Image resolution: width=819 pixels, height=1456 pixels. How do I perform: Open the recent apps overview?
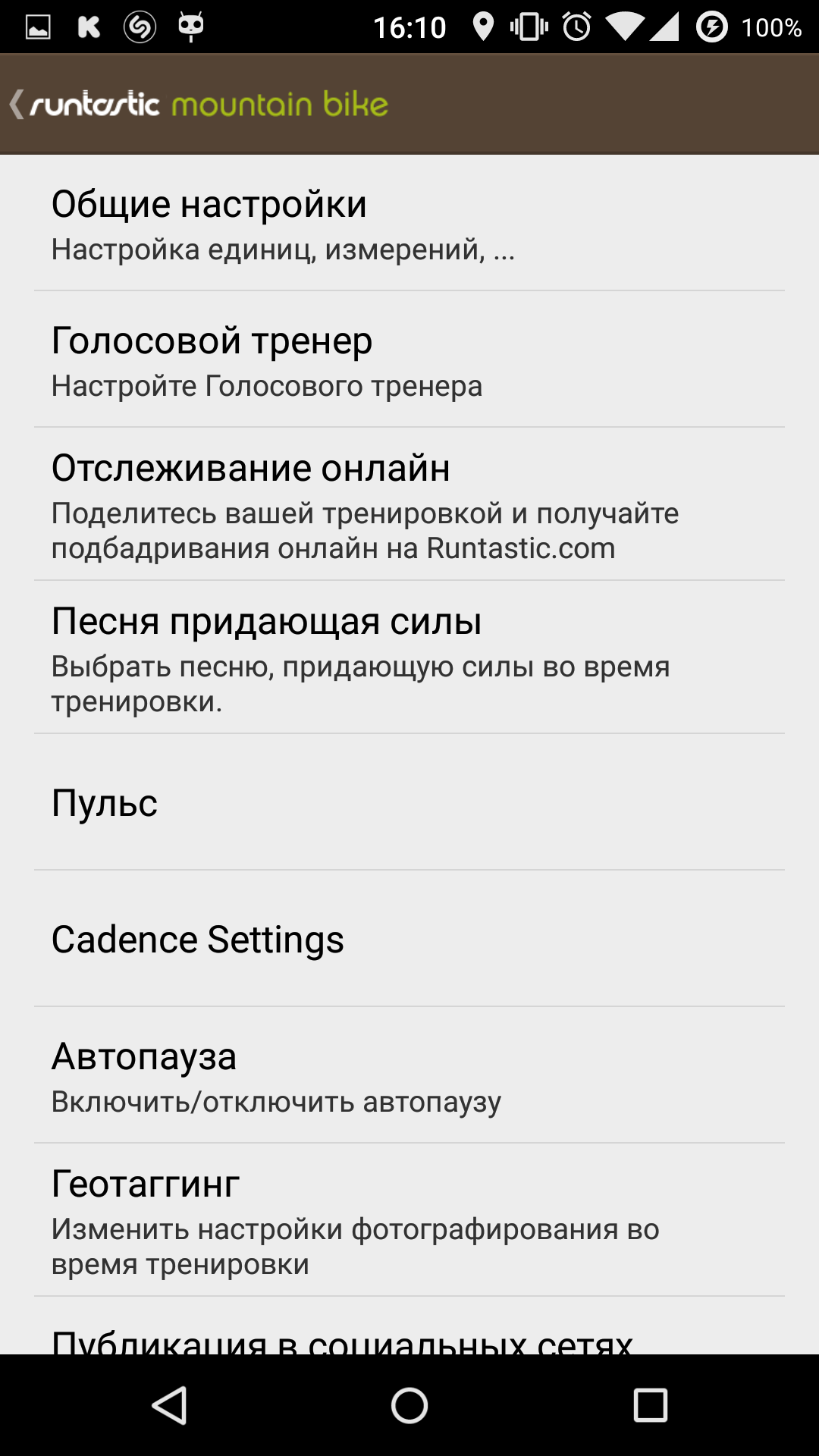[x=650, y=1405]
